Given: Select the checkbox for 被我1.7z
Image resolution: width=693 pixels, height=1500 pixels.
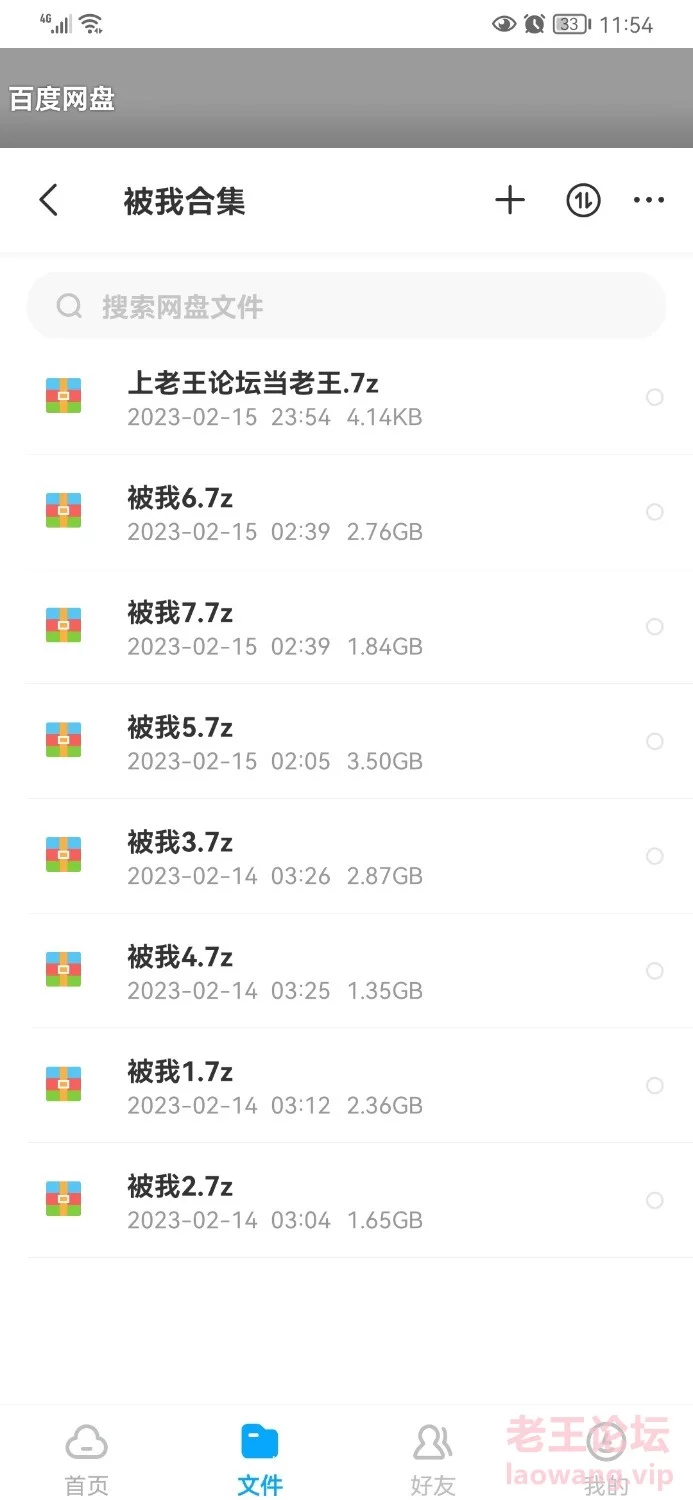Looking at the screenshot, I should [655, 1086].
